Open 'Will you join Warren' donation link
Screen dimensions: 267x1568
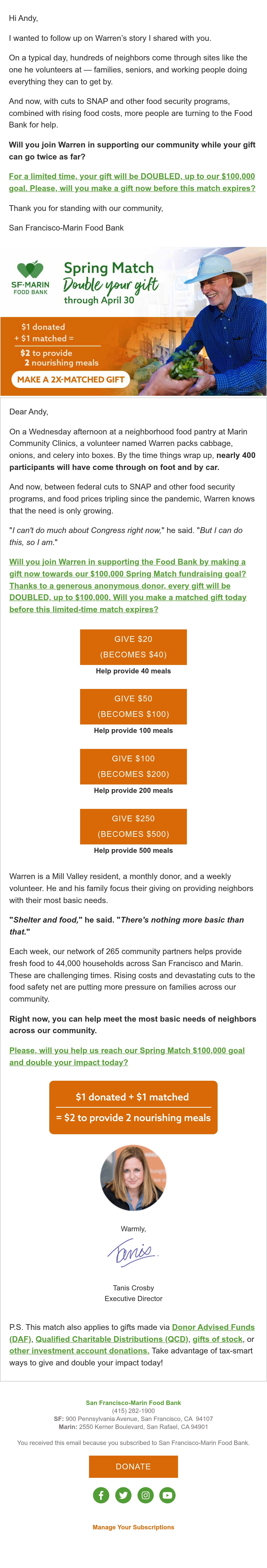[x=128, y=585]
